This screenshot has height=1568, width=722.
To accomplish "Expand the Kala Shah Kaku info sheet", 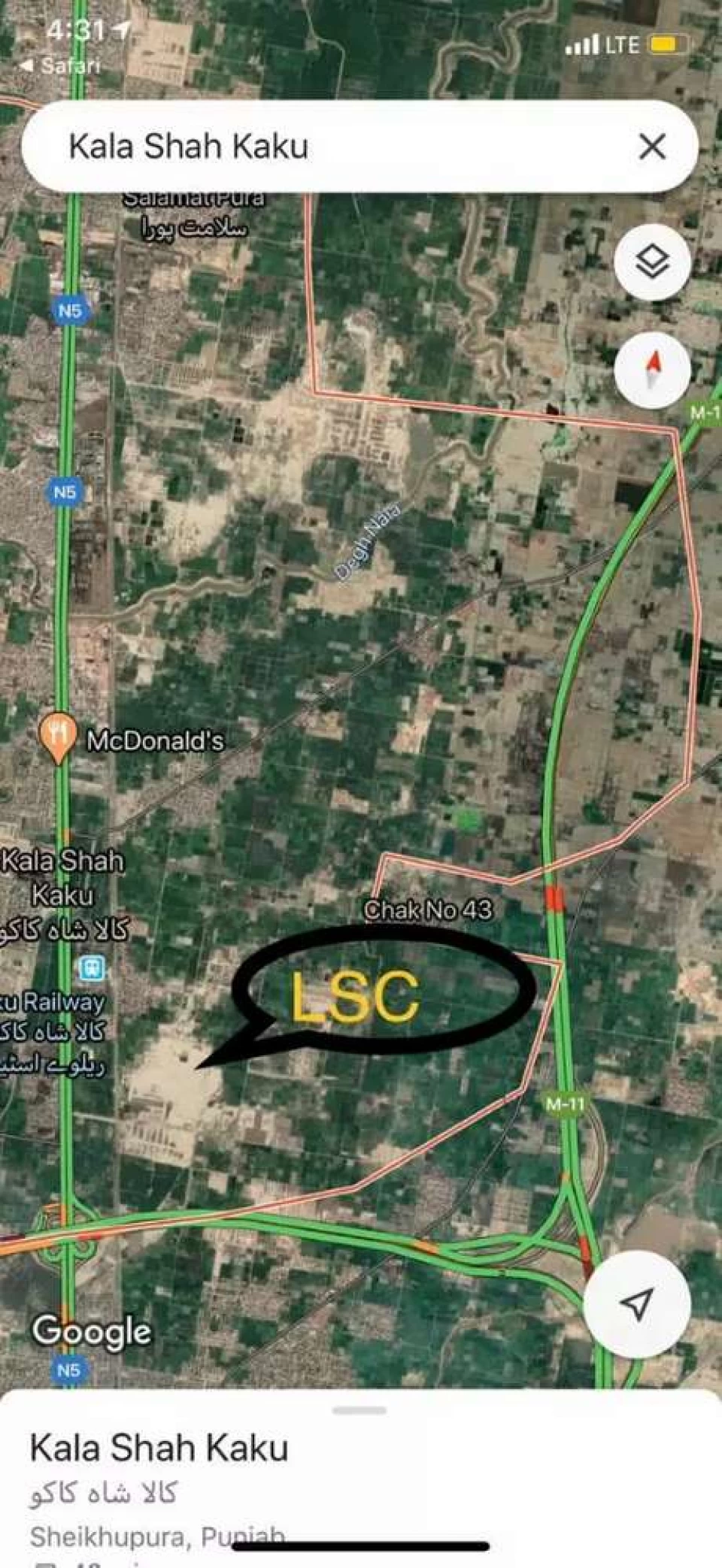I will click(x=359, y=1411).
